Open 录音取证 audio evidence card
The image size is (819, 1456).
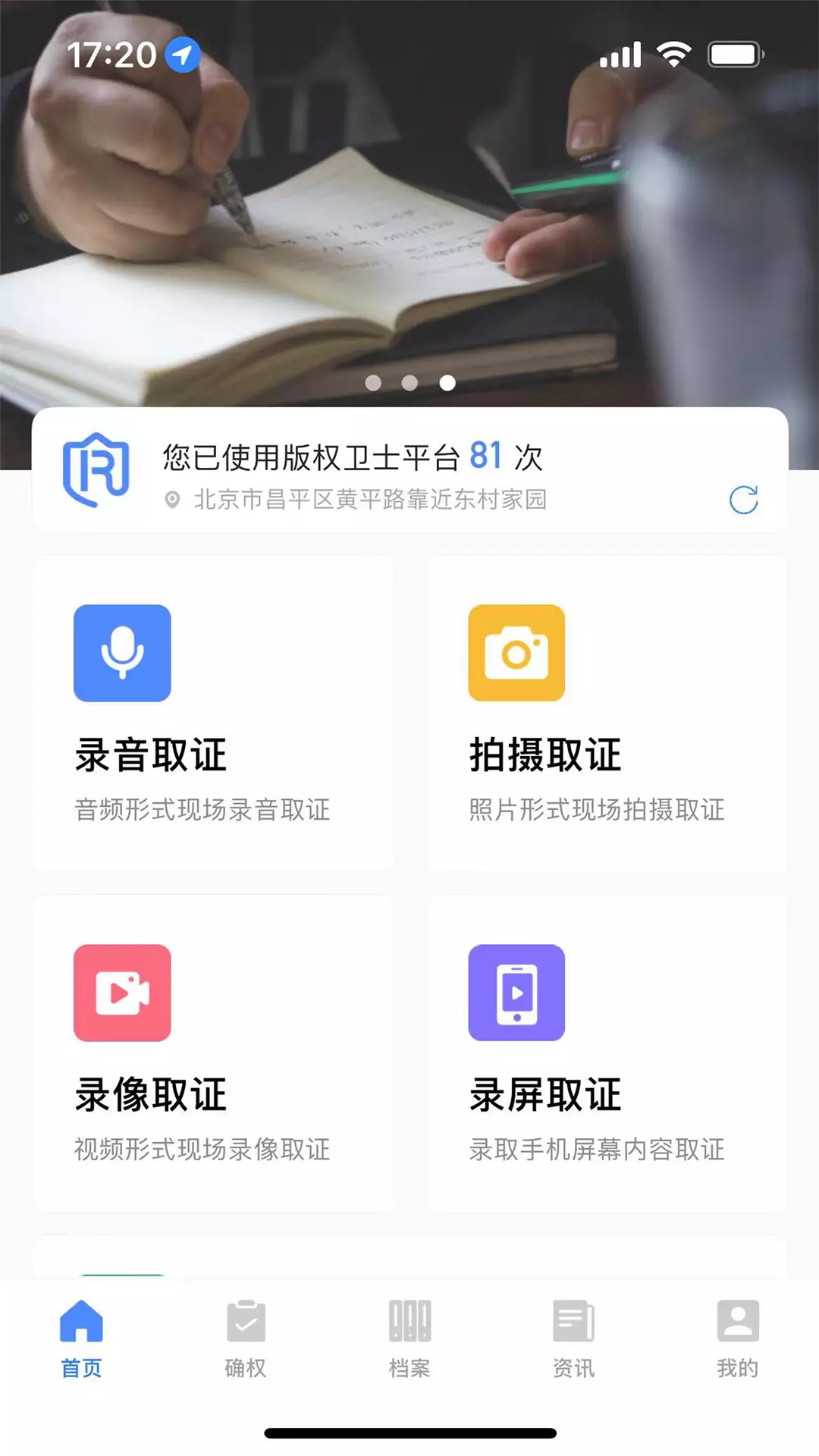click(213, 713)
